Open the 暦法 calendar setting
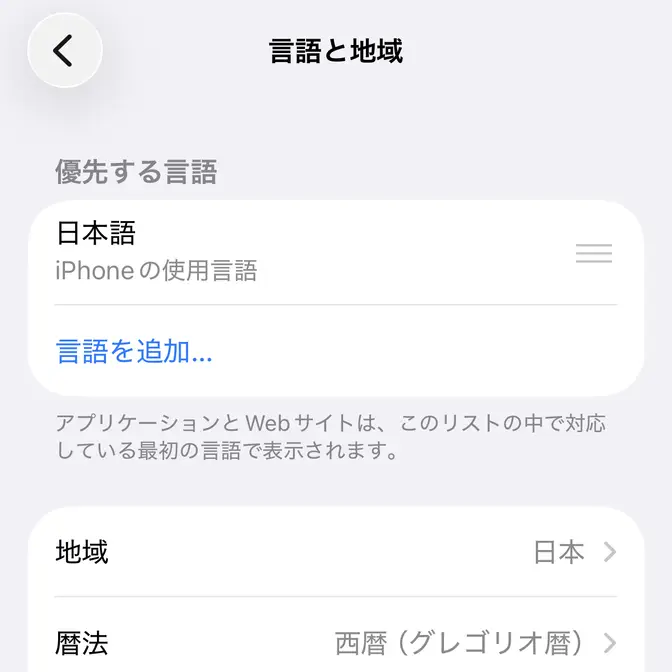 click(x=336, y=641)
